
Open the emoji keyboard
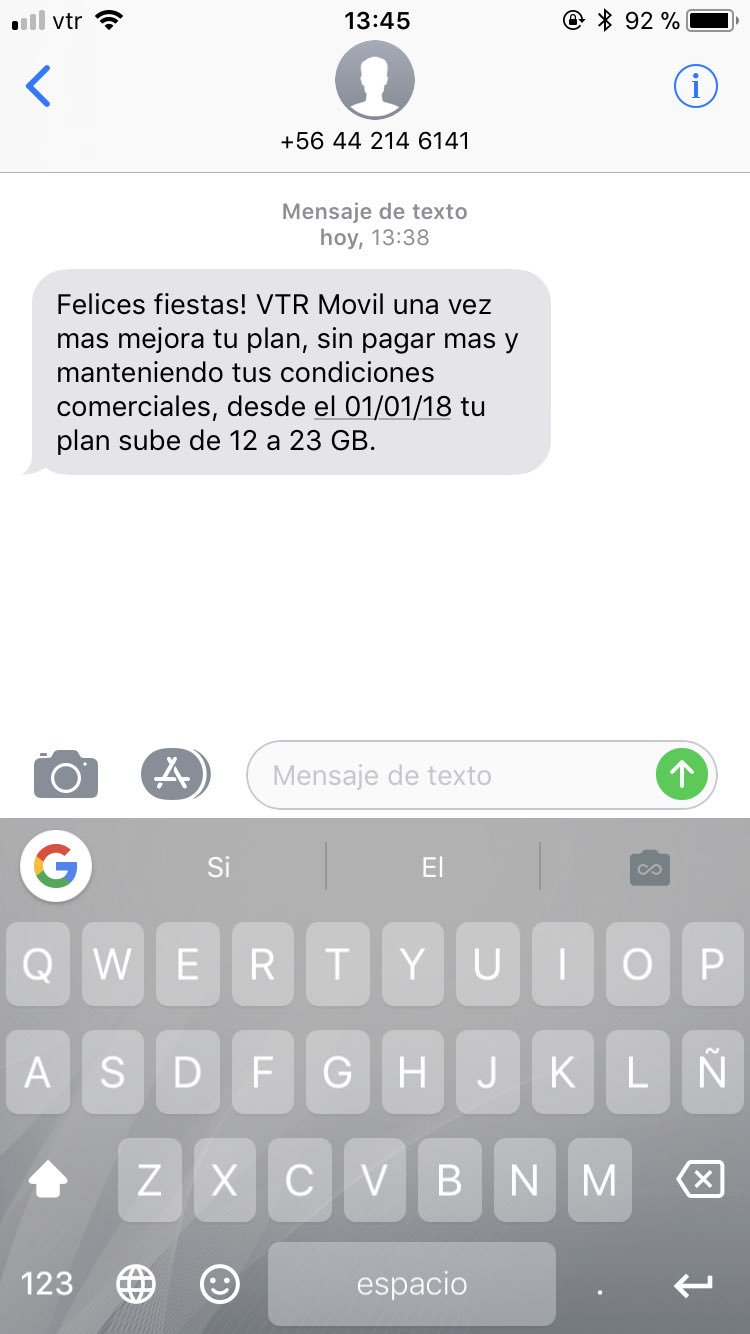pyautogui.click(x=220, y=1284)
